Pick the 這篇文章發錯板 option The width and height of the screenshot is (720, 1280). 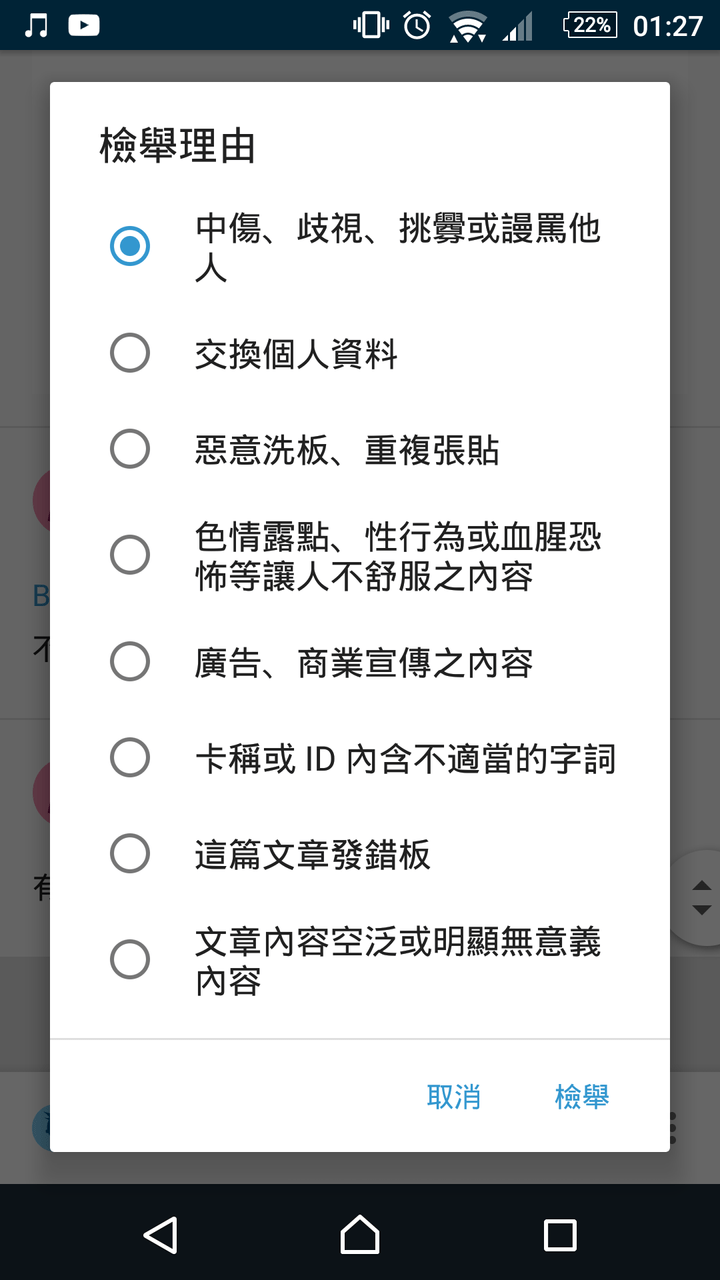(360, 854)
